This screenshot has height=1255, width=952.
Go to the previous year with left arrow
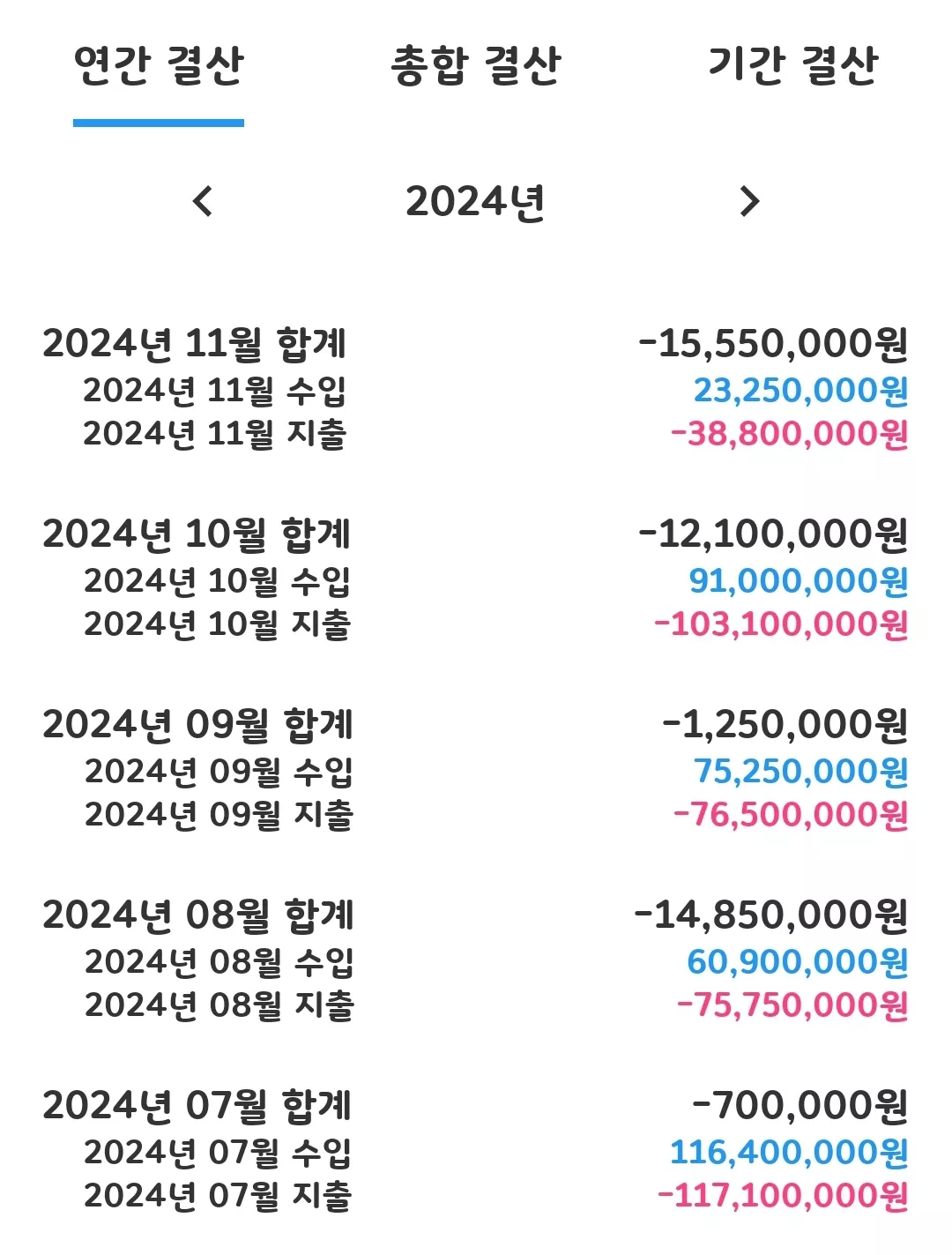tap(203, 201)
